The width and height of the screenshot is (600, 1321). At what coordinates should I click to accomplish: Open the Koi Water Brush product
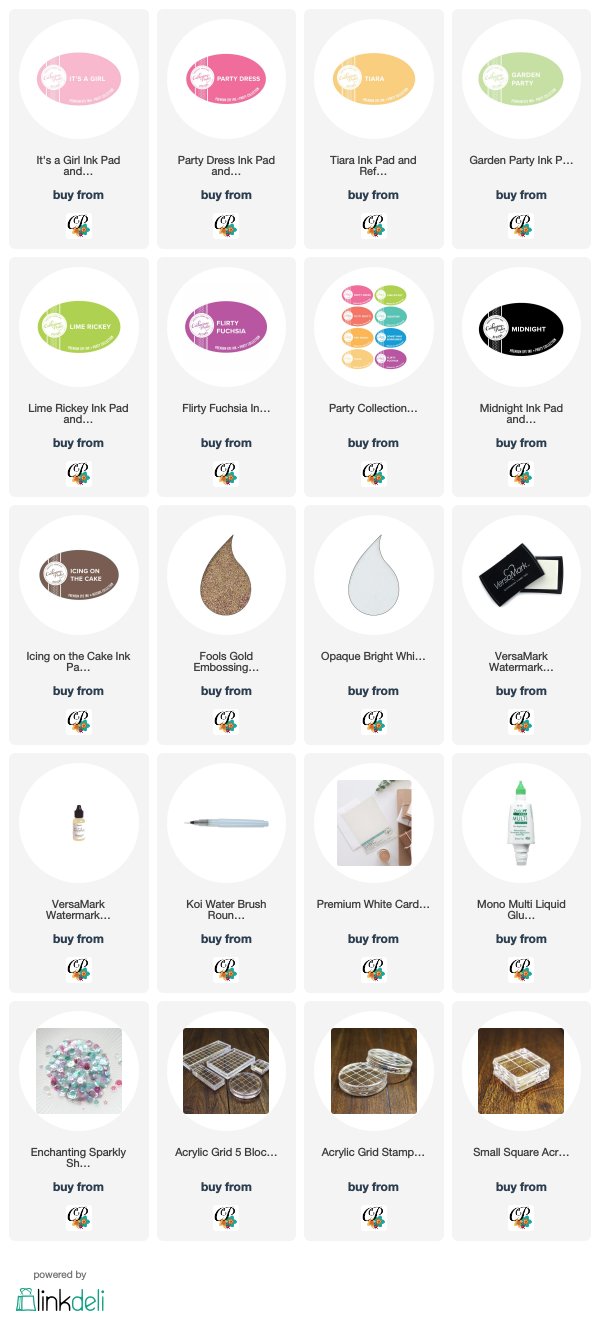(226, 873)
